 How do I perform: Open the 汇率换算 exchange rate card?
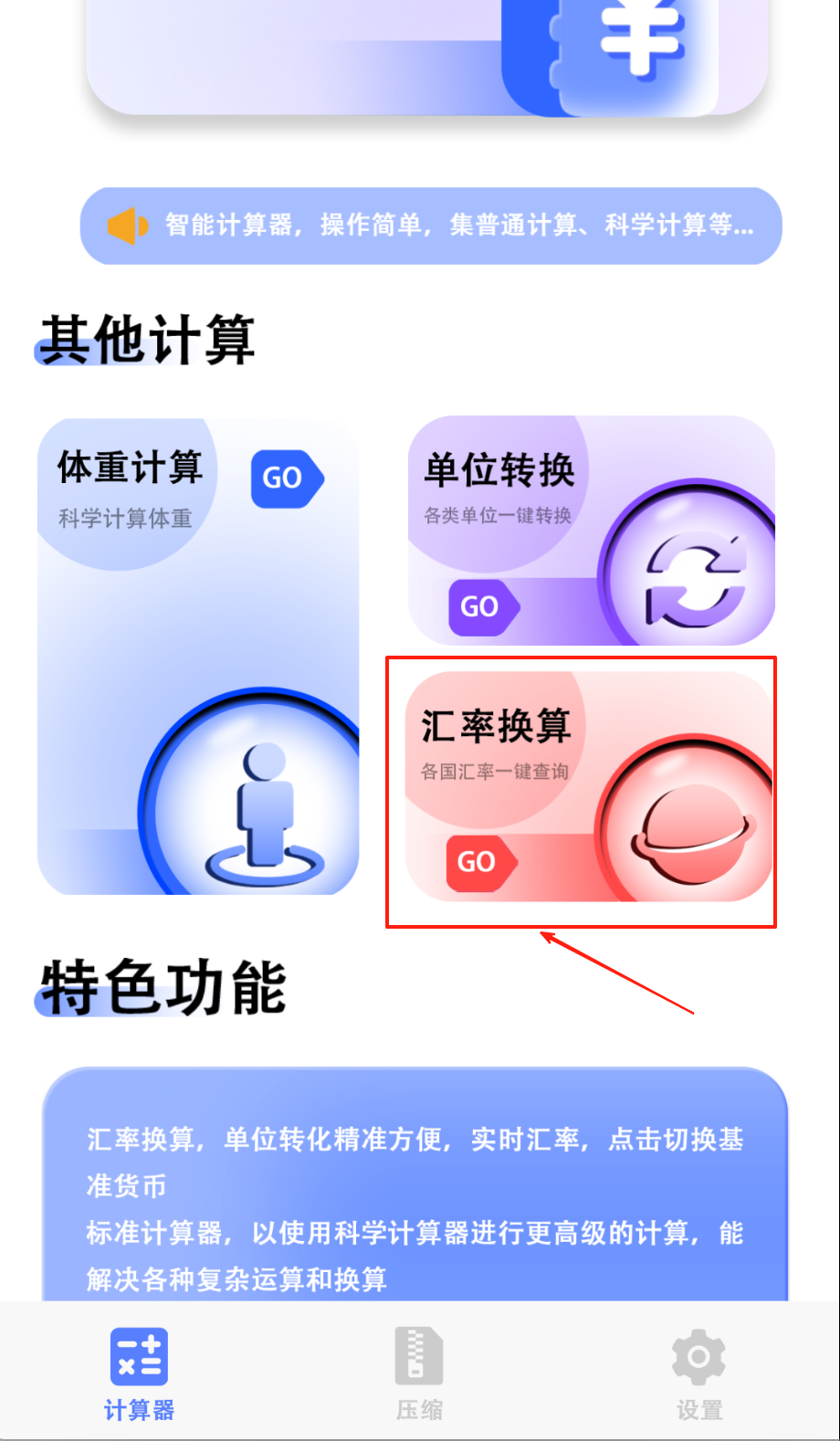tap(589, 787)
